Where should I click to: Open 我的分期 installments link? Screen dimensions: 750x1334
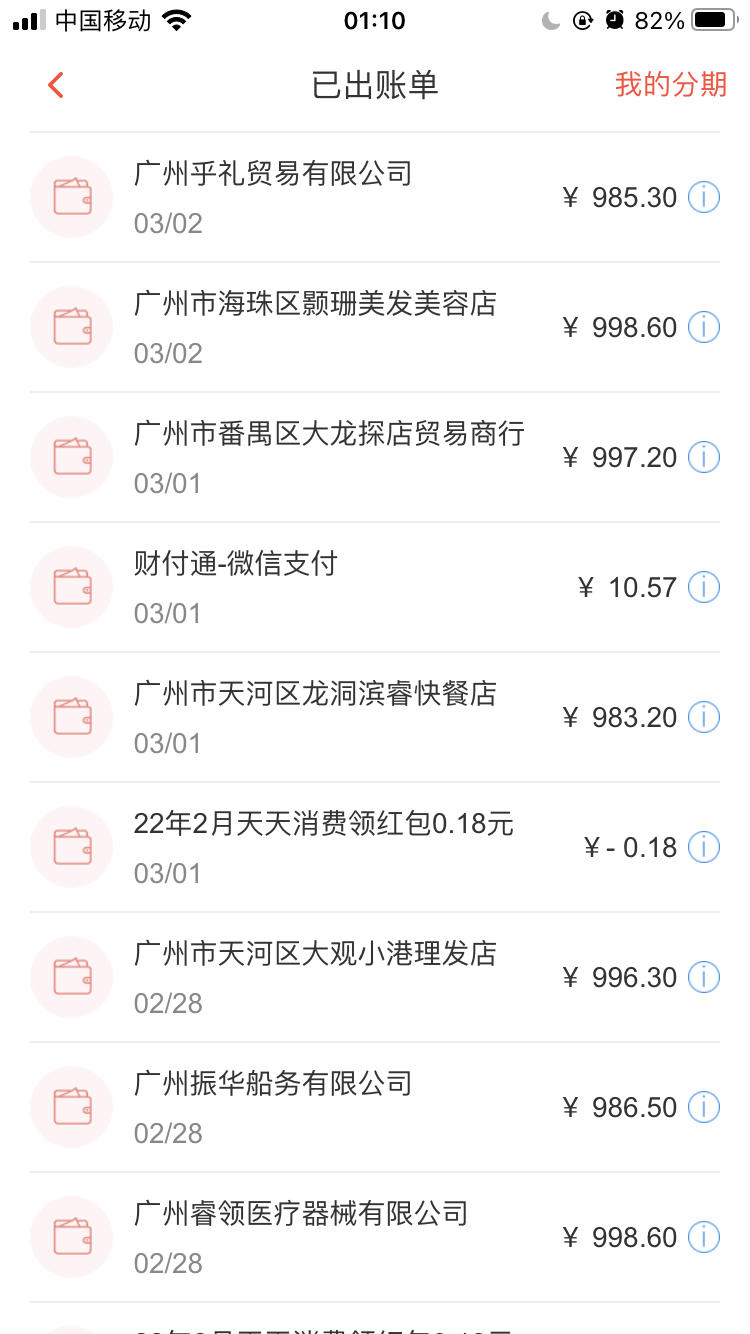[x=670, y=85]
